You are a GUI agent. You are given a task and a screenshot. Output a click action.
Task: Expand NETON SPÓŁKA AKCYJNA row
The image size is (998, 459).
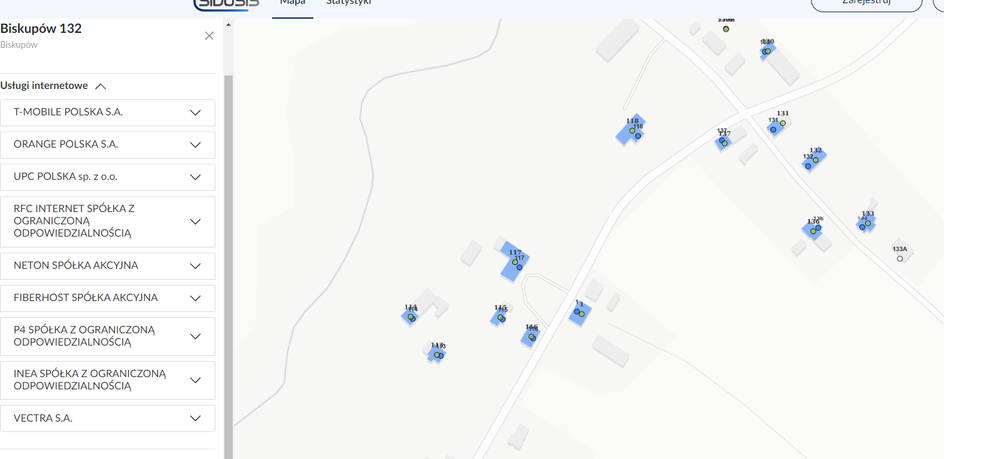196,266
